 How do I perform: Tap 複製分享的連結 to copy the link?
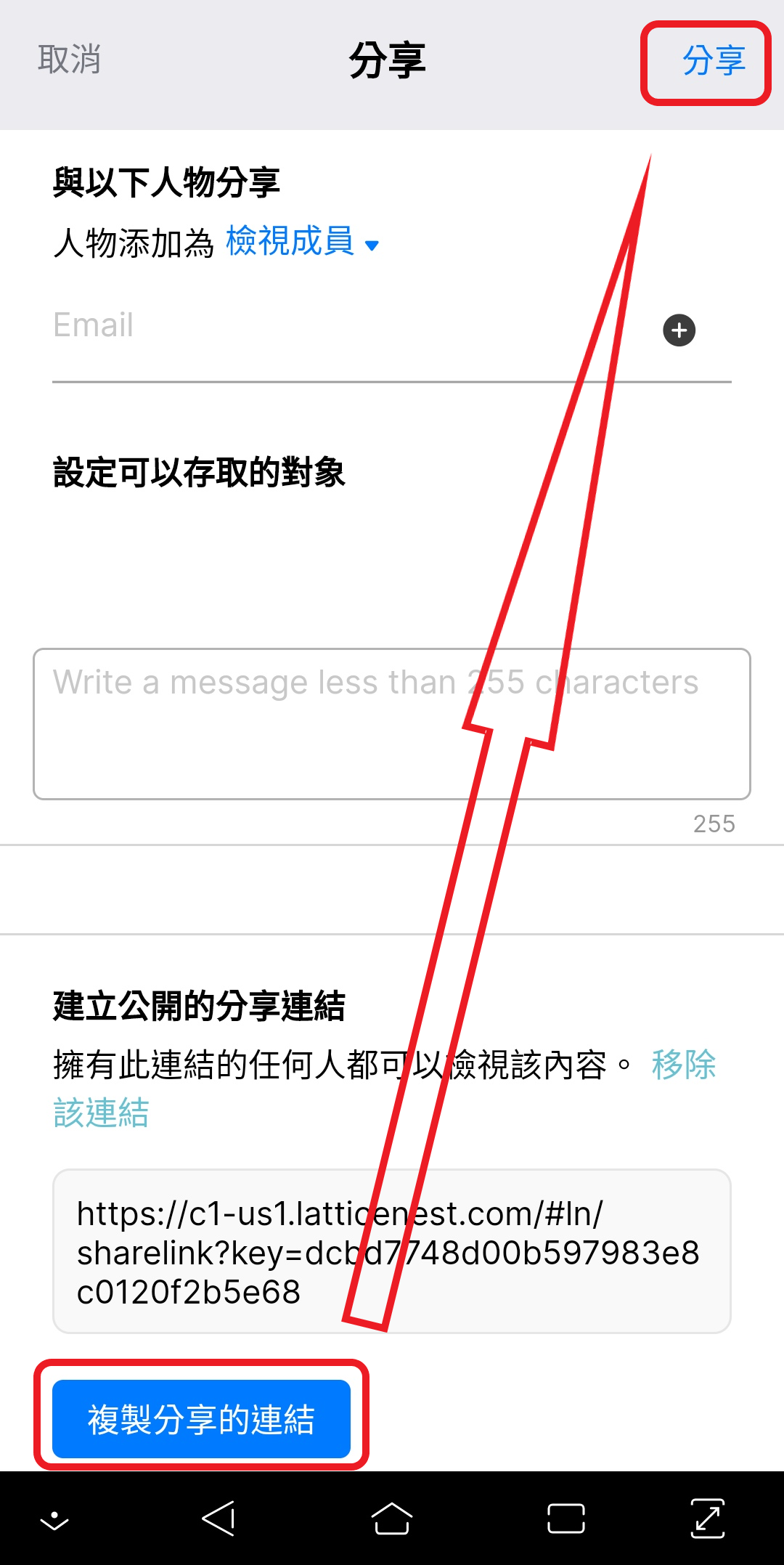click(x=201, y=1419)
